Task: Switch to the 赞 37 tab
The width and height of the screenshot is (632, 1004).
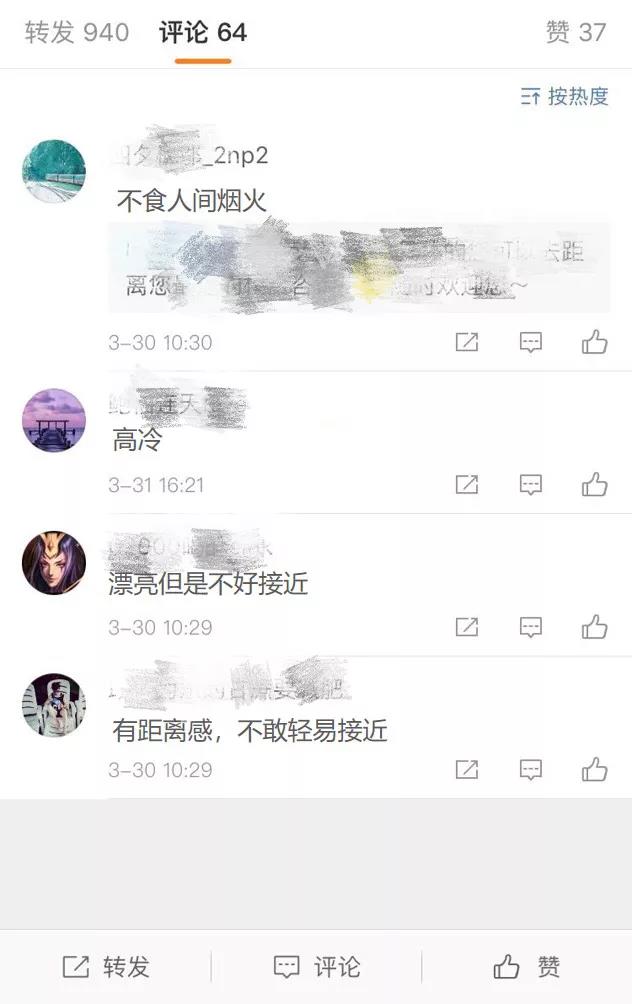Action: 576,33
